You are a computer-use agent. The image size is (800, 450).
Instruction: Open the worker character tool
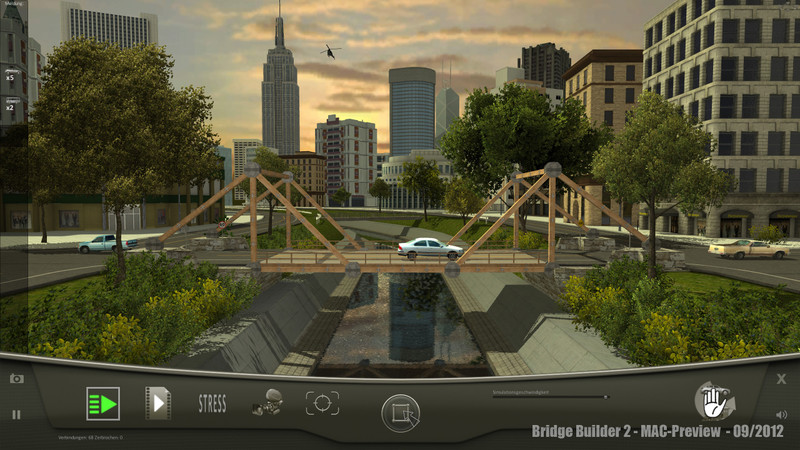[266, 403]
